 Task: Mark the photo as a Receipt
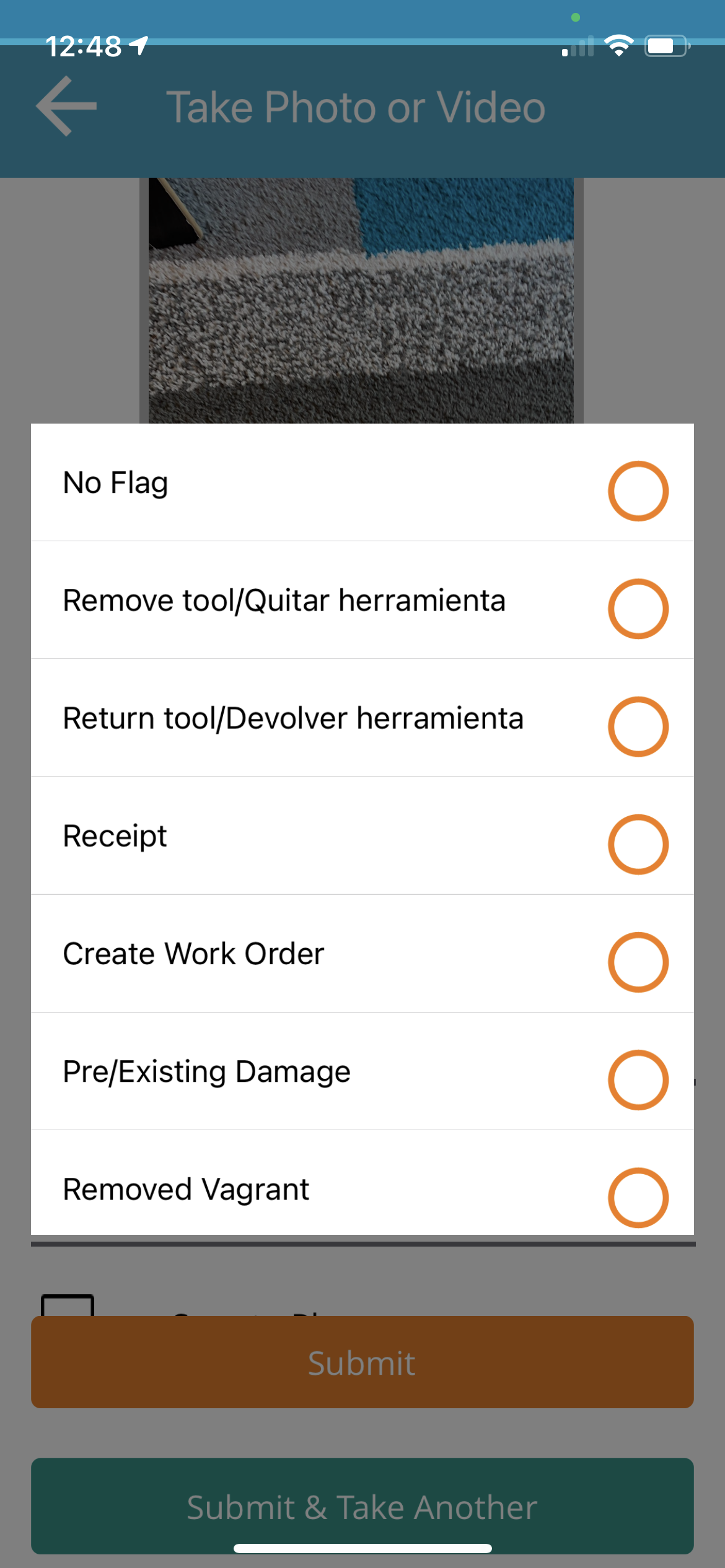(x=638, y=843)
